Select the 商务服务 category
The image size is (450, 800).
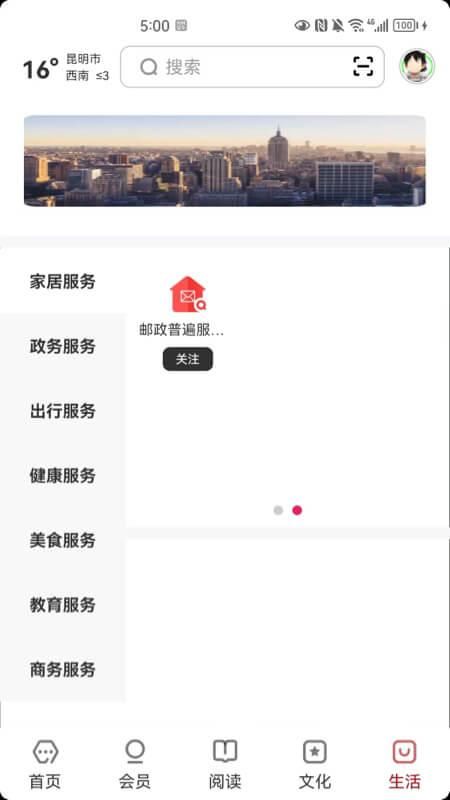[62, 669]
